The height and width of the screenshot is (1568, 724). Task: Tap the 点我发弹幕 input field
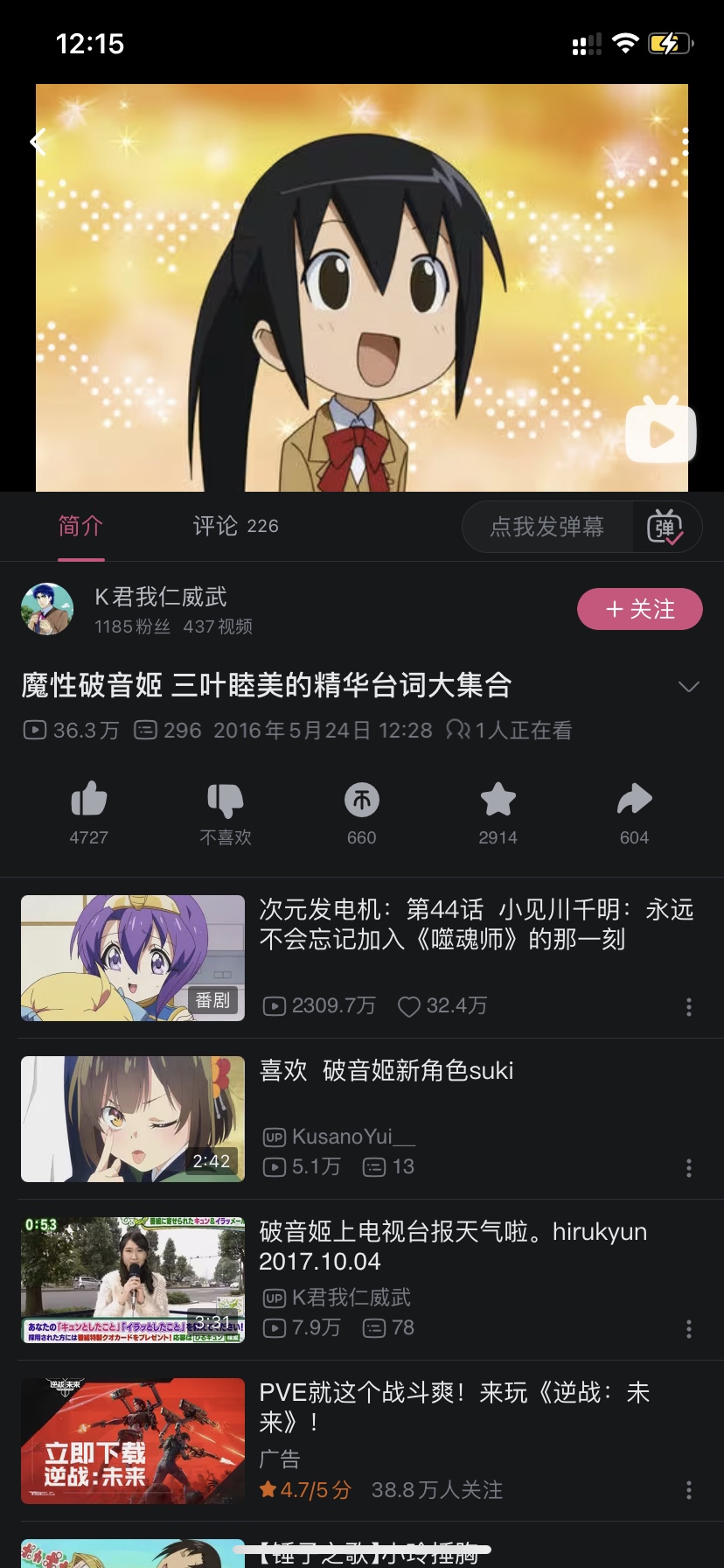pos(546,527)
